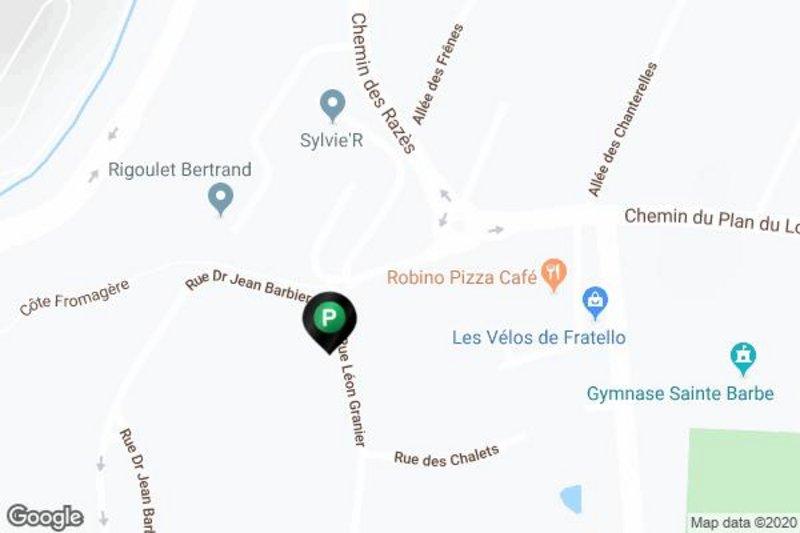This screenshot has width=800, height=533.
Task: Open the Robino Pizza Café restaurant marker
Action: pos(553,272)
